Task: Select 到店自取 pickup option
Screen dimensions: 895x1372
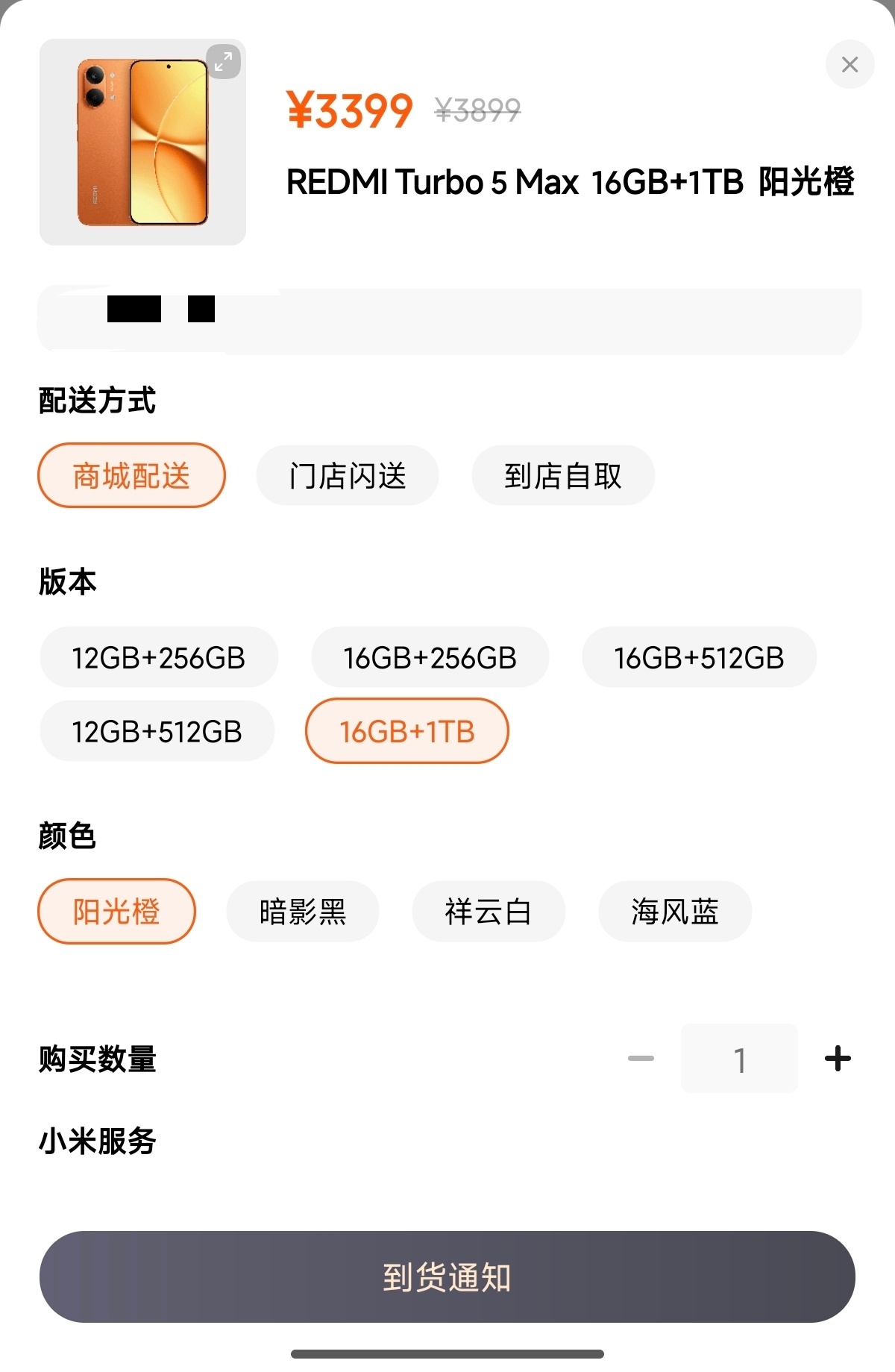Action: [563, 475]
